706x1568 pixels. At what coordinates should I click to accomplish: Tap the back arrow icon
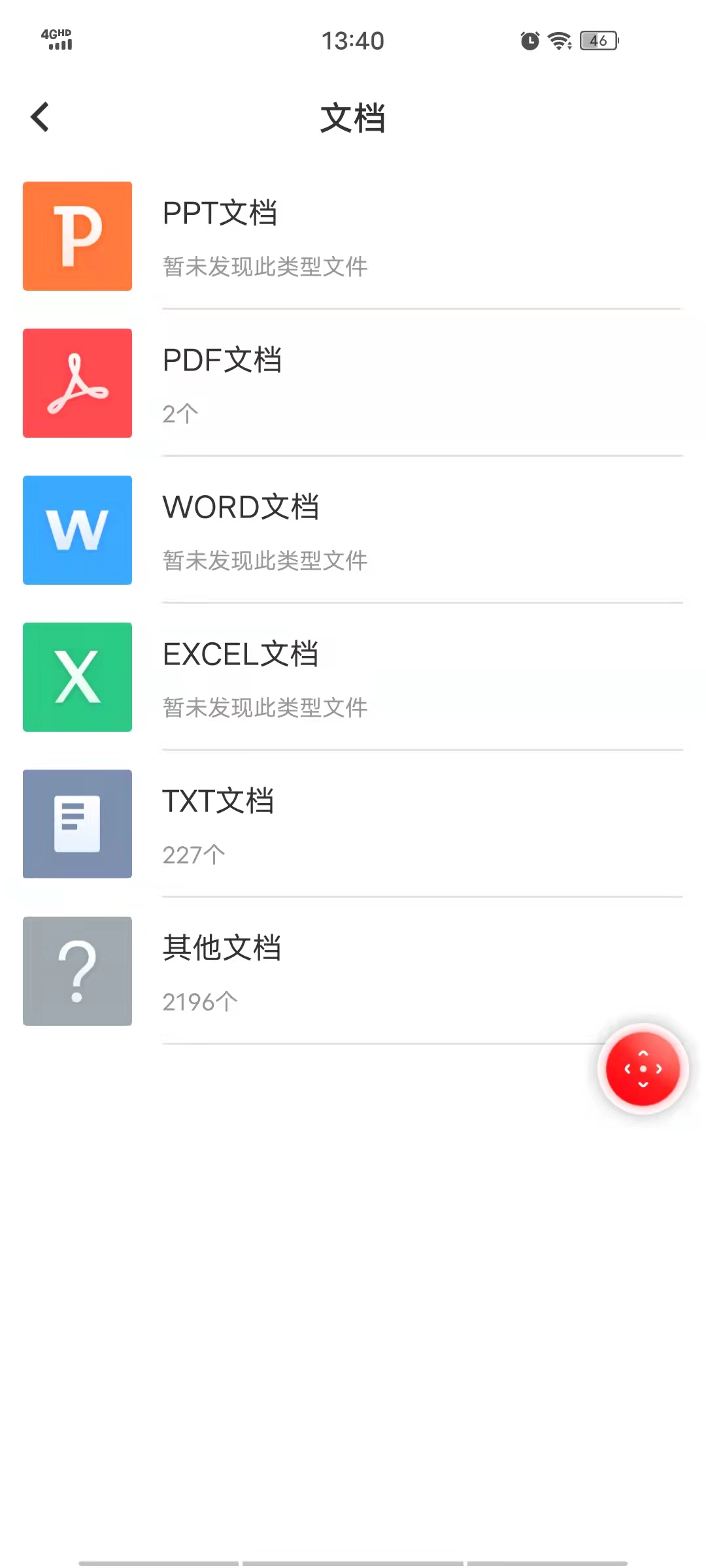39,116
